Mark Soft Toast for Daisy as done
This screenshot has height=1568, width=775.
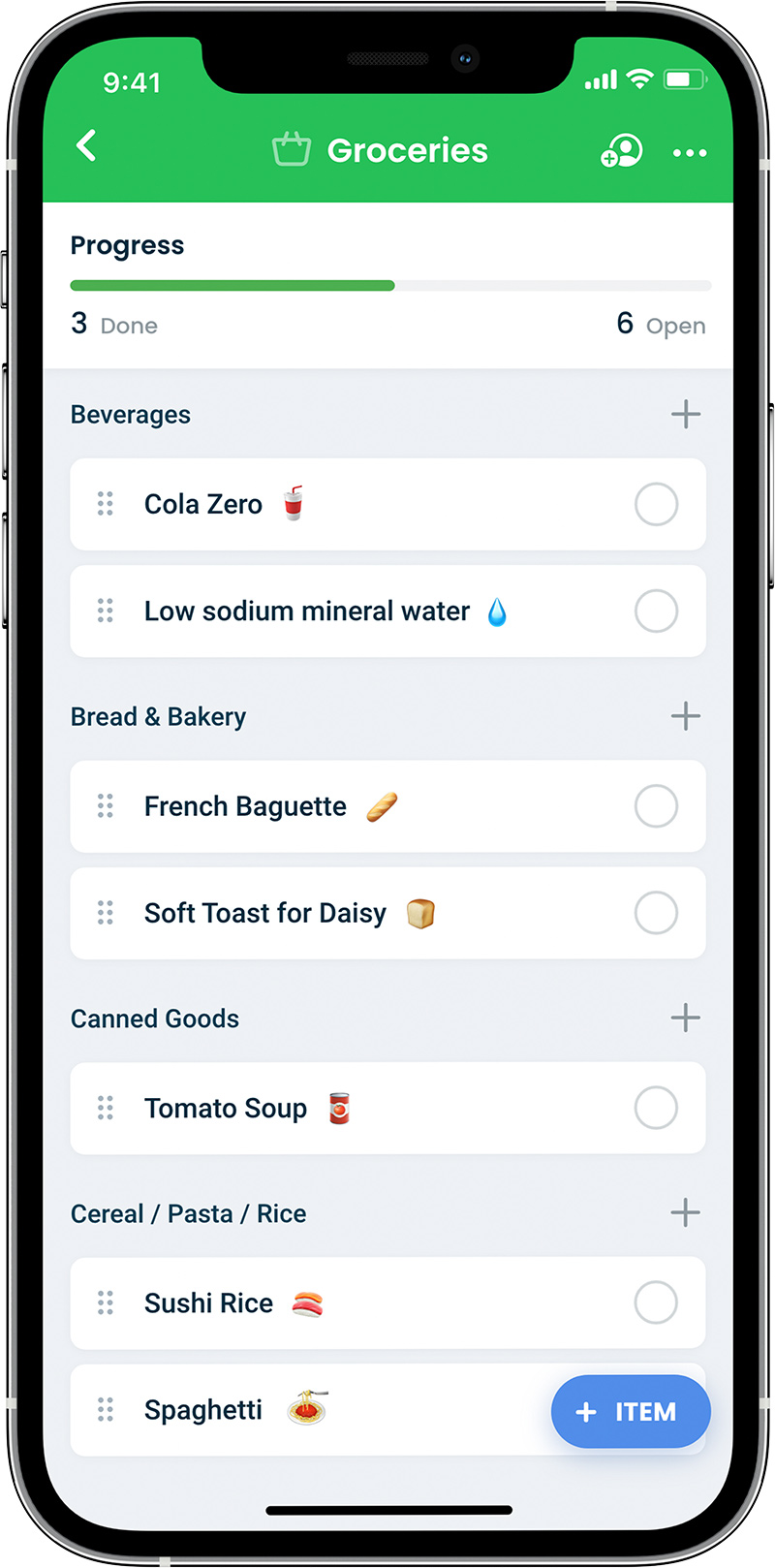(656, 913)
